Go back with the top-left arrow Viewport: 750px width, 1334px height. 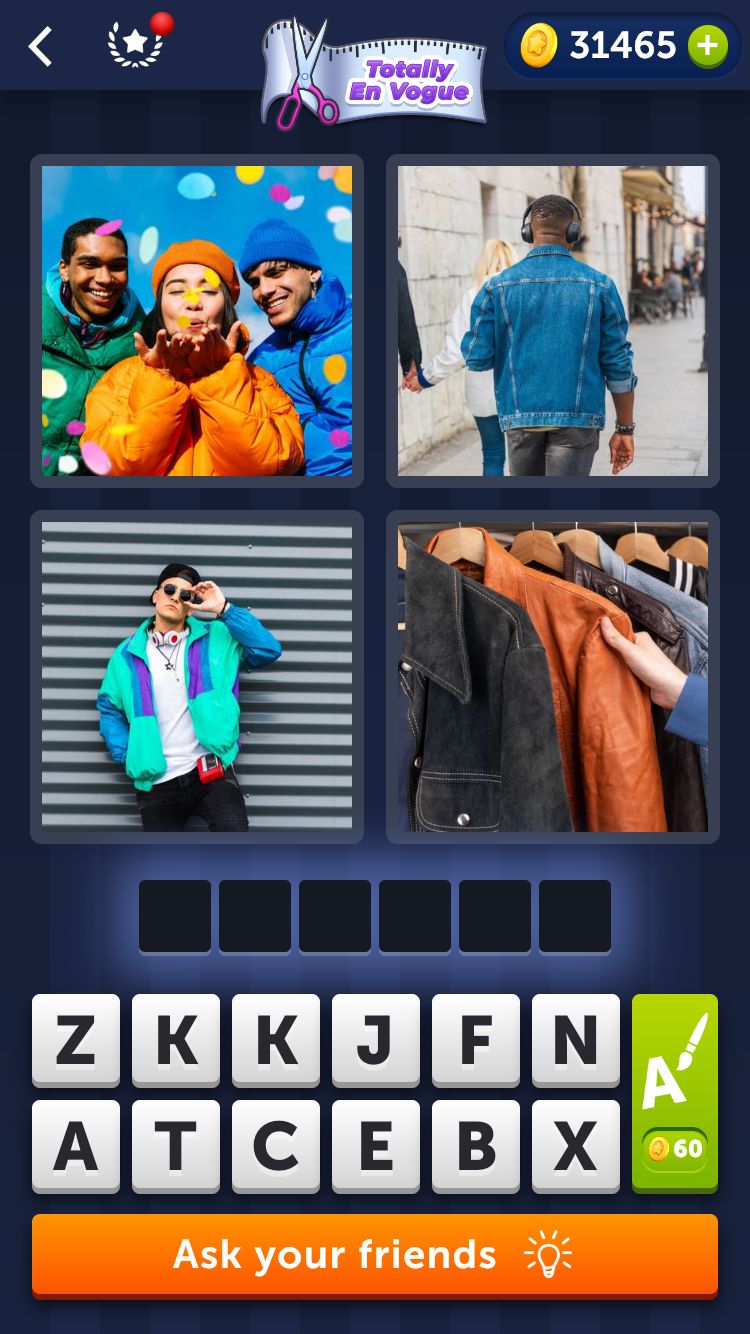click(x=40, y=46)
